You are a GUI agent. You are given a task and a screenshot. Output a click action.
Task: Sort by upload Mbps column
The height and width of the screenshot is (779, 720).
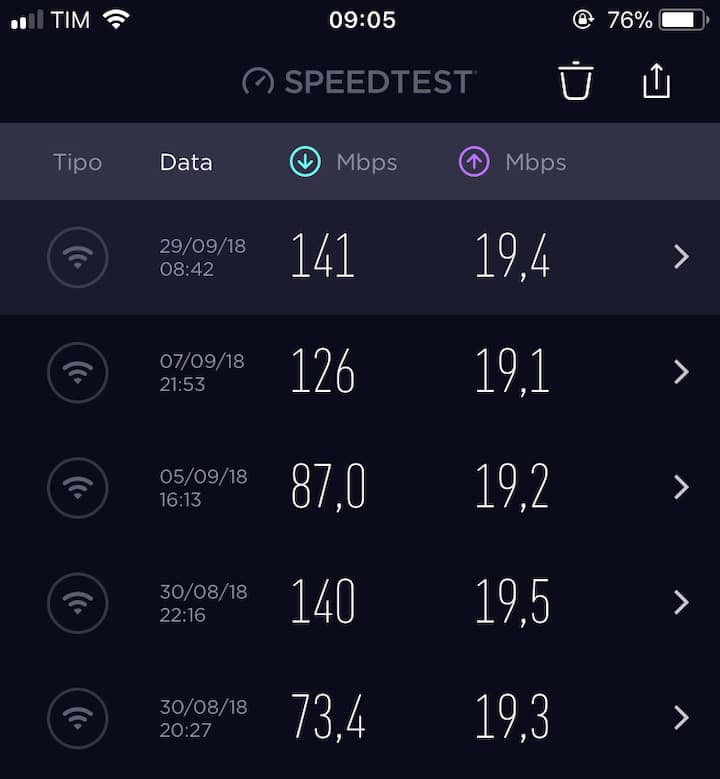(512, 162)
